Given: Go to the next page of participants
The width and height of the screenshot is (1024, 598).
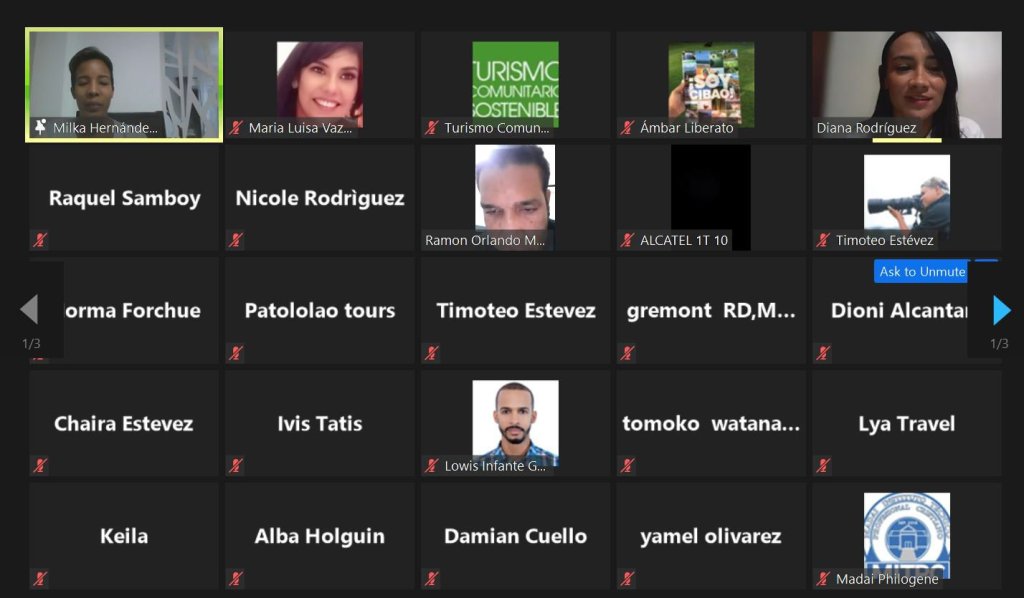Looking at the screenshot, I should click(x=1001, y=311).
